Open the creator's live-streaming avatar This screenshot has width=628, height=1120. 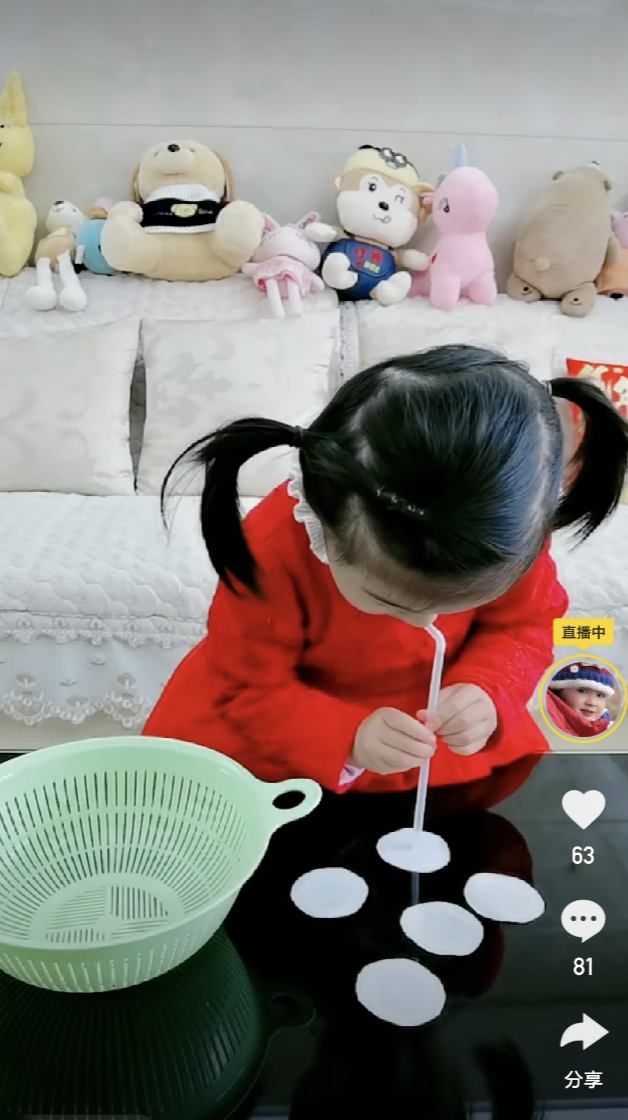(583, 697)
